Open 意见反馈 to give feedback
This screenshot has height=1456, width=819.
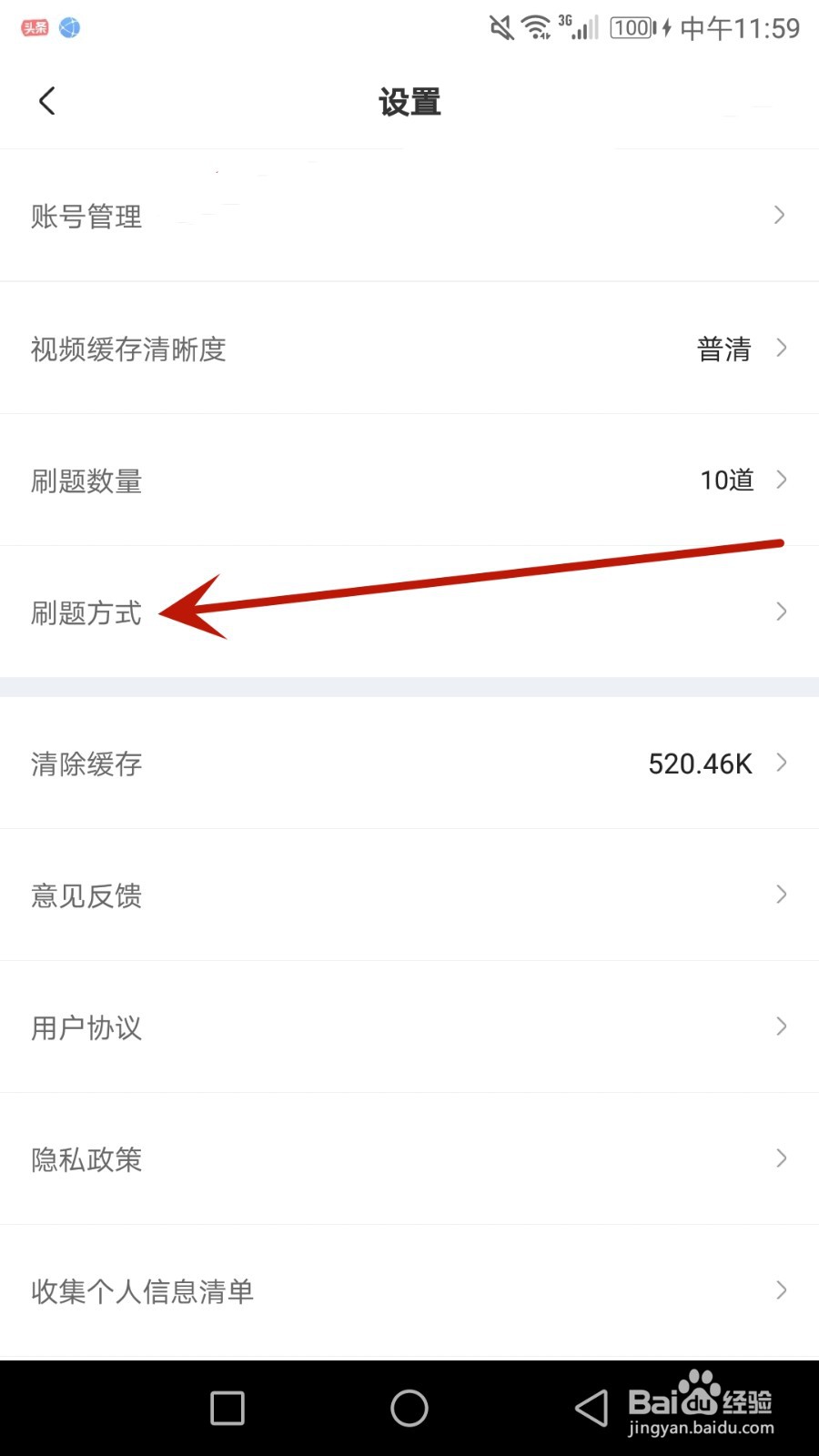[409, 895]
